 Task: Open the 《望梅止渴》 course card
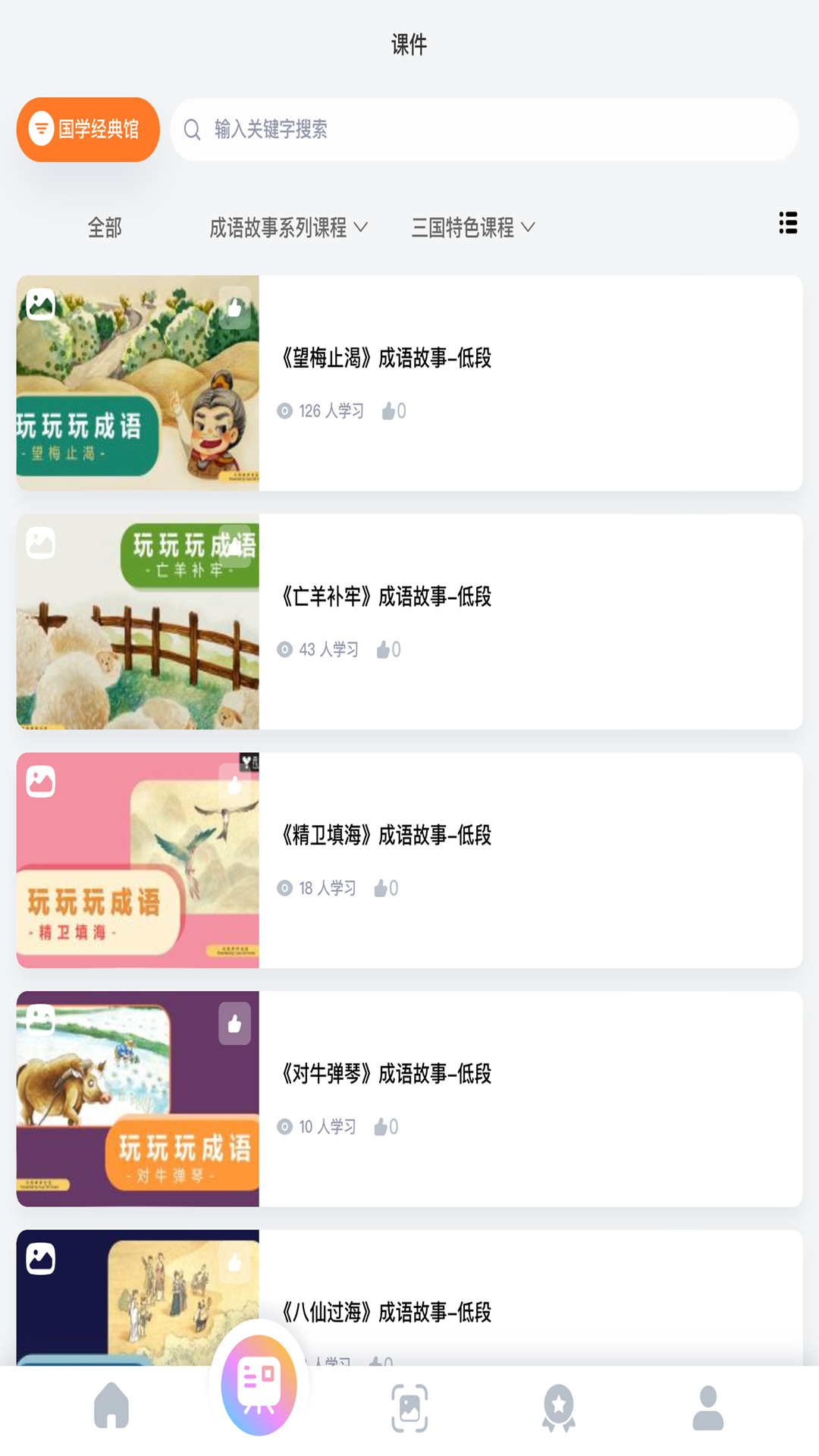(x=529, y=383)
